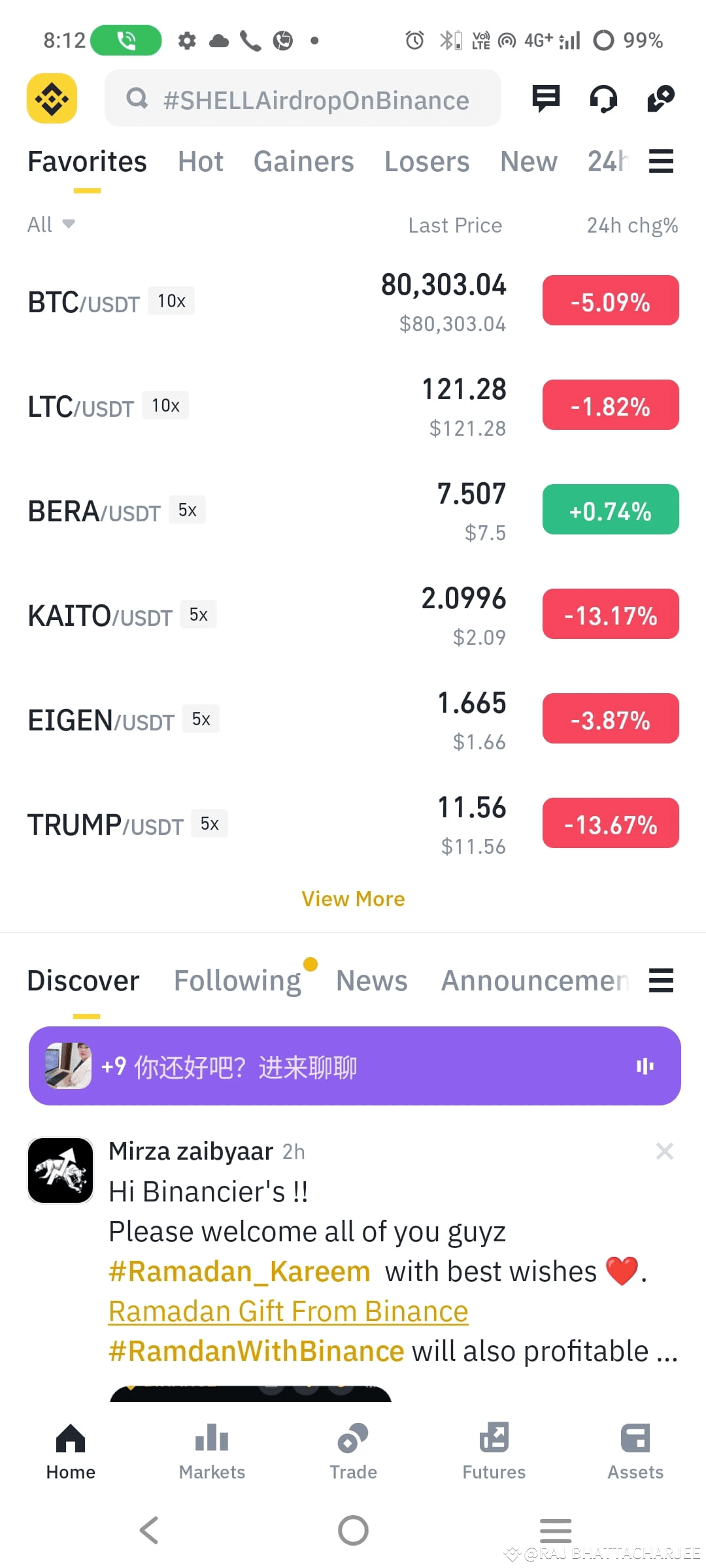The image size is (706, 1568).
Task: Tap View More to expand watchlist
Action: click(x=352, y=898)
